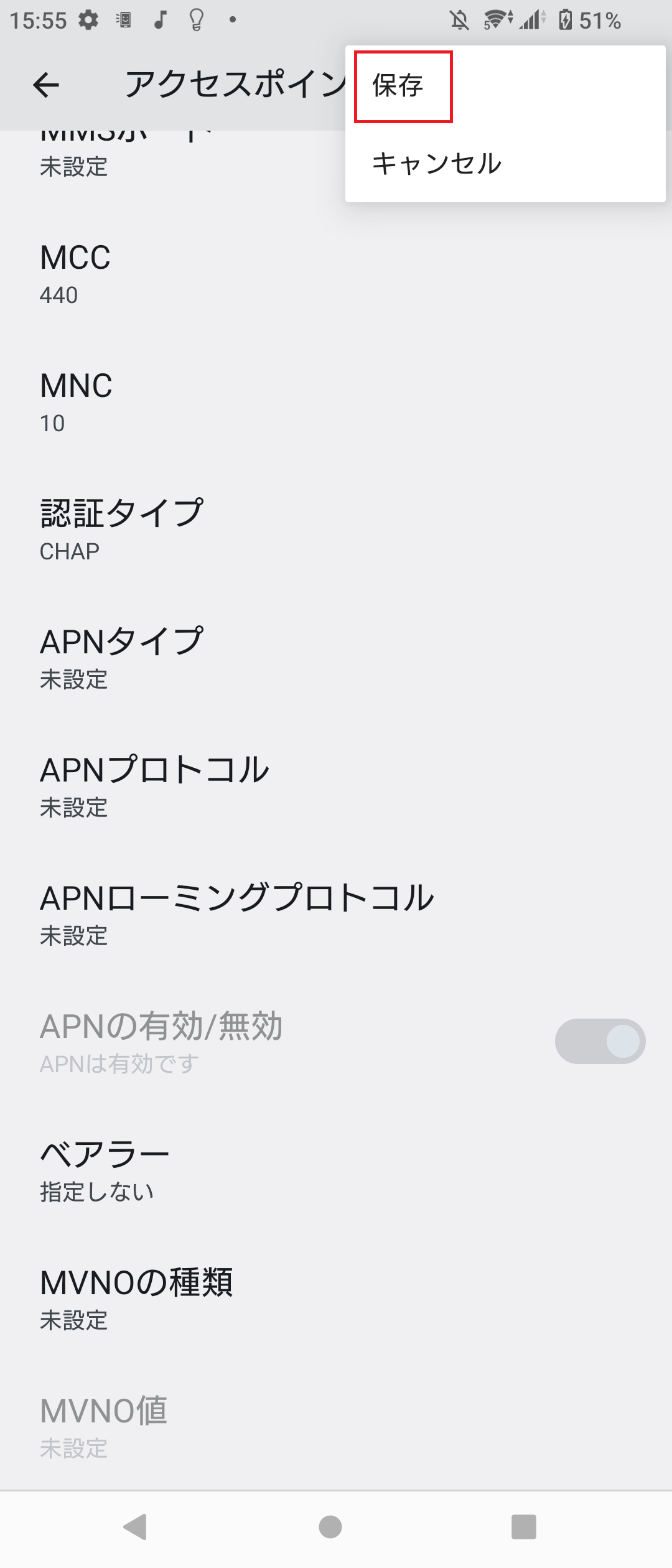The image size is (672, 1568).
Task: Open the settings gear in the status bar
Action: pos(87,21)
